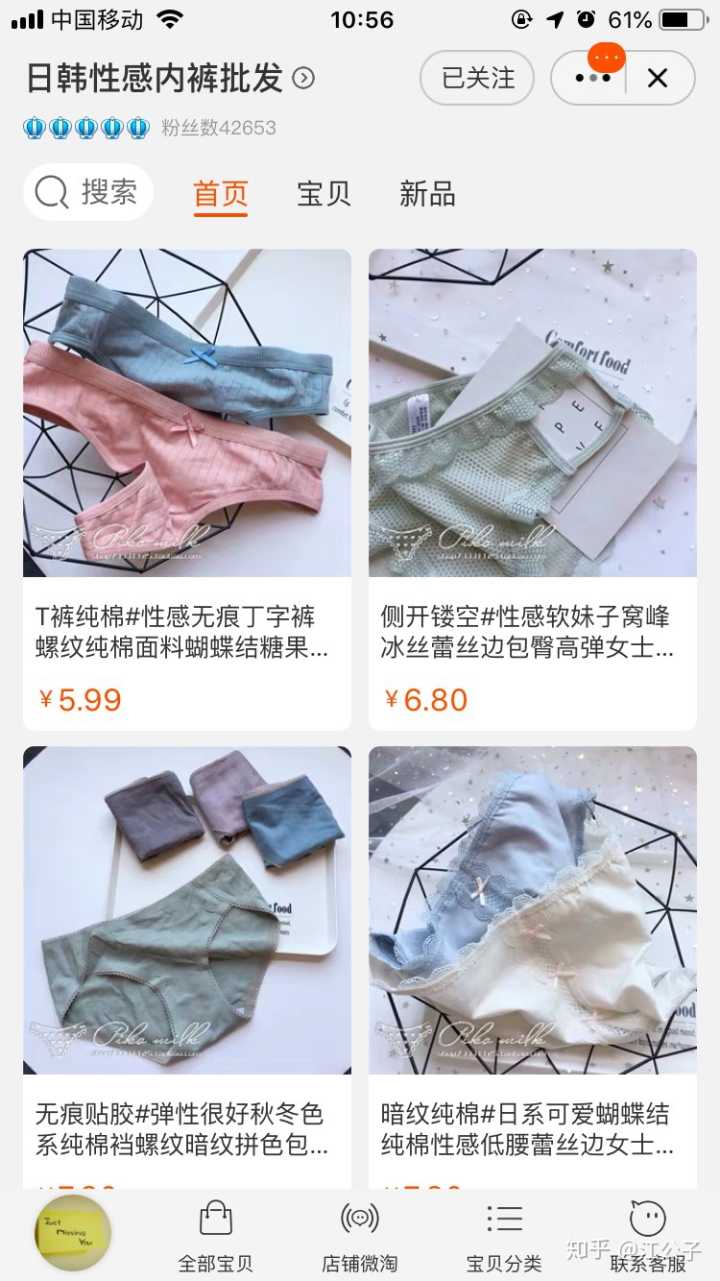Switch to the 新品 tab
This screenshot has width=720, height=1281.
pos(427,193)
